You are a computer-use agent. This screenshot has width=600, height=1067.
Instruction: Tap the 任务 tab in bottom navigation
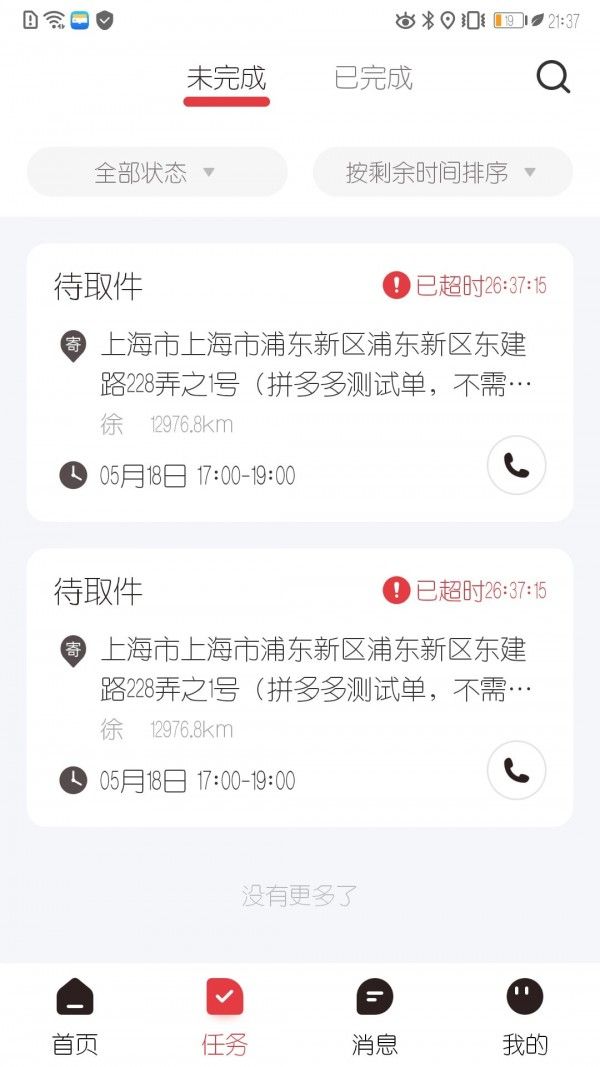coord(224,1015)
